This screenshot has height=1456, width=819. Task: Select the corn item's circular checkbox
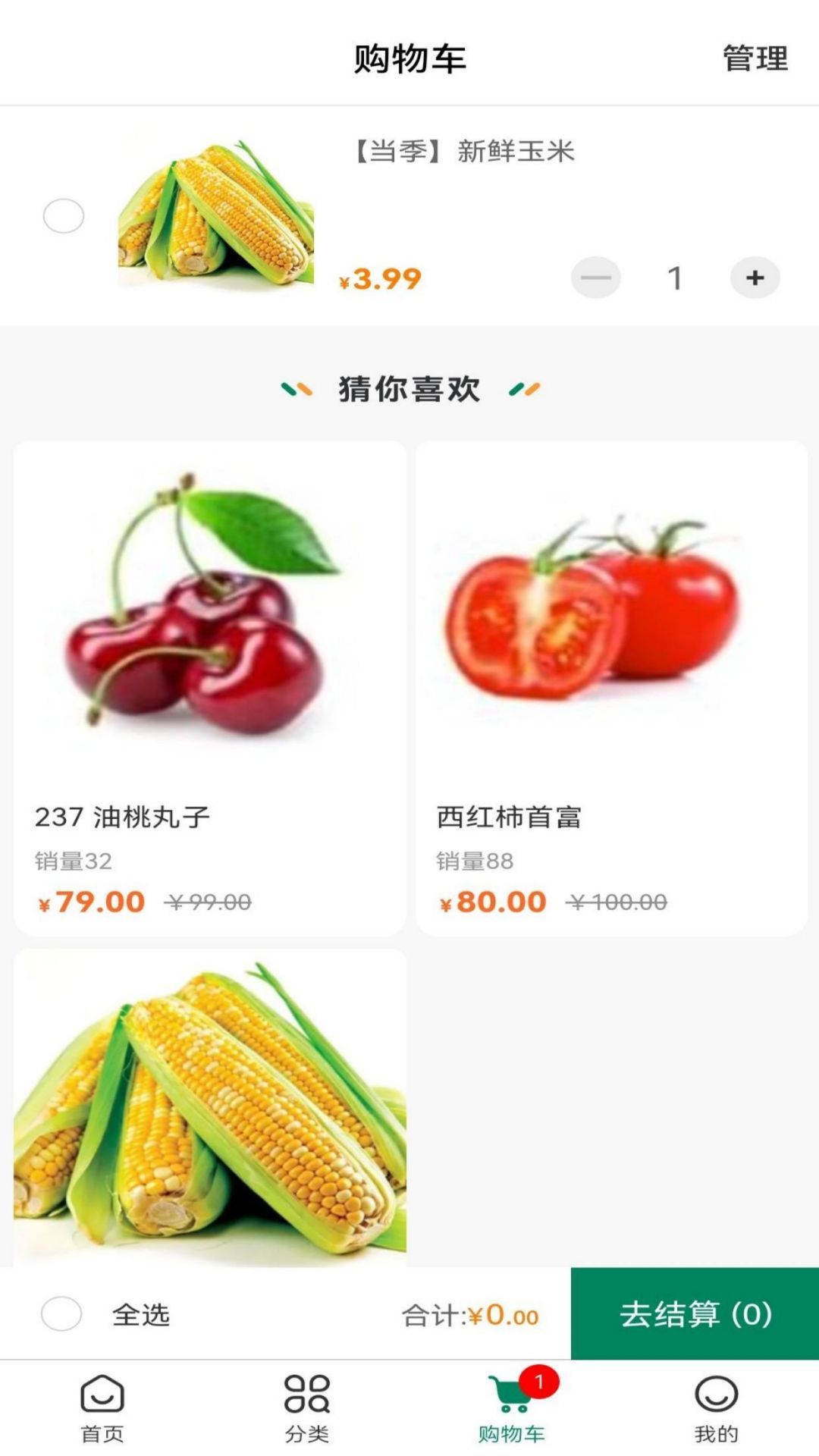coord(63,215)
